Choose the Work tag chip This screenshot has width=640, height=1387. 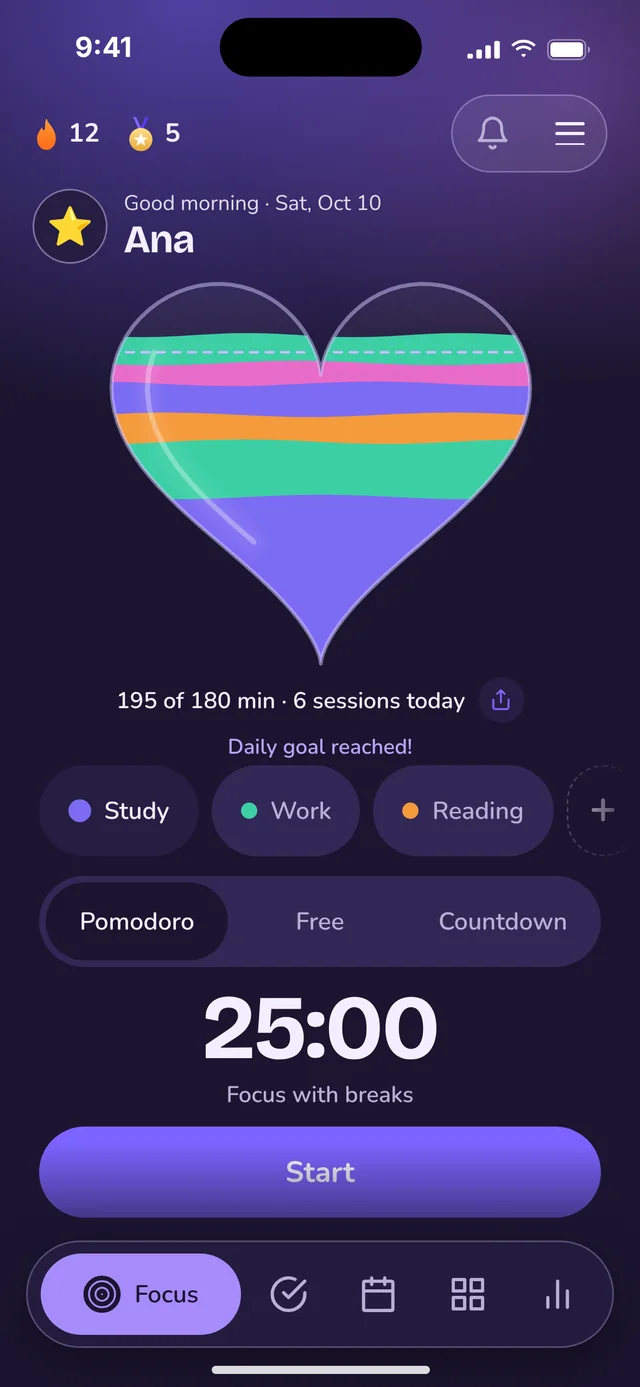(x=286, y=811)
